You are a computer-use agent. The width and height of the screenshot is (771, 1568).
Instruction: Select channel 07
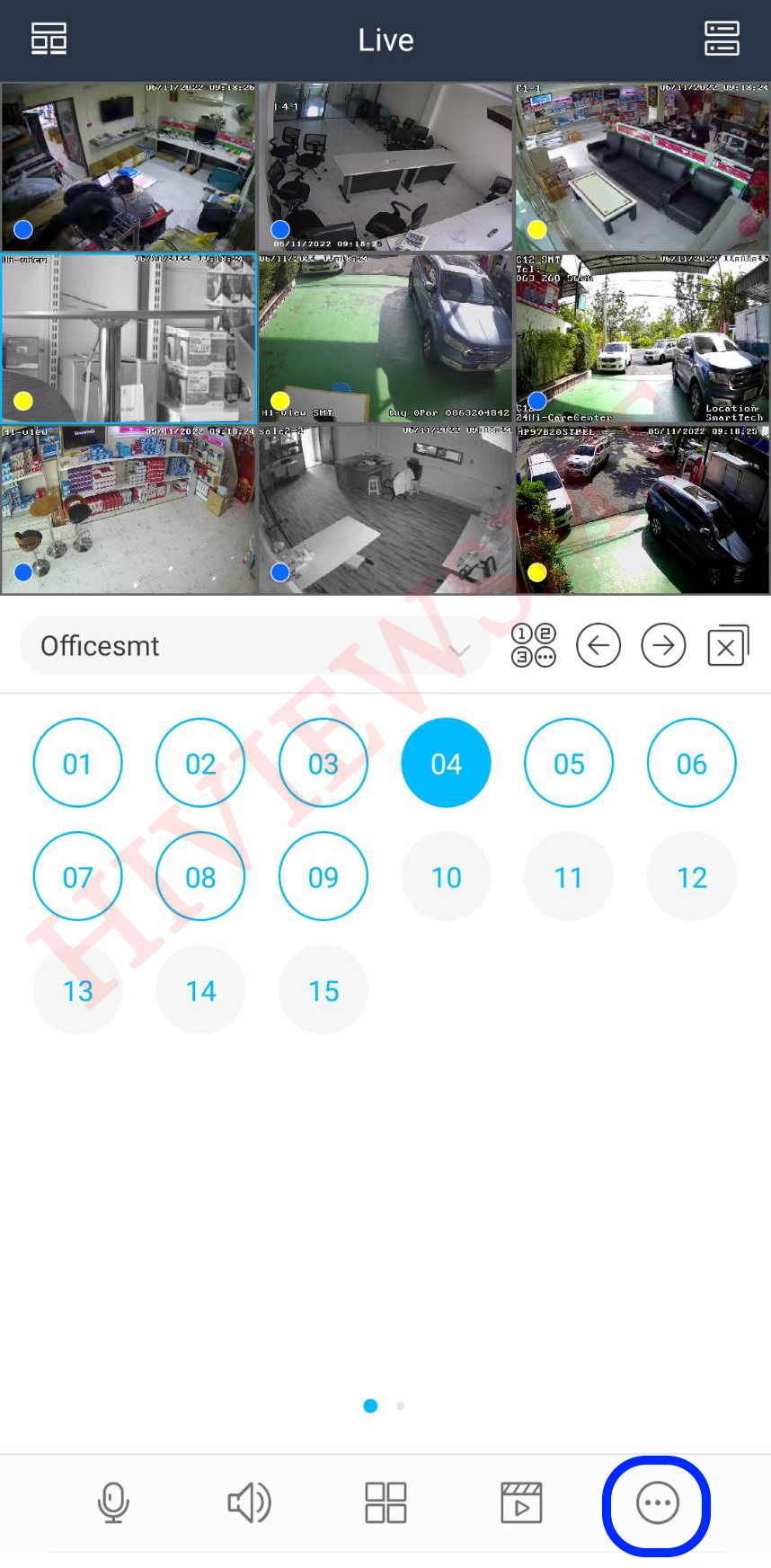pos(77,877)
